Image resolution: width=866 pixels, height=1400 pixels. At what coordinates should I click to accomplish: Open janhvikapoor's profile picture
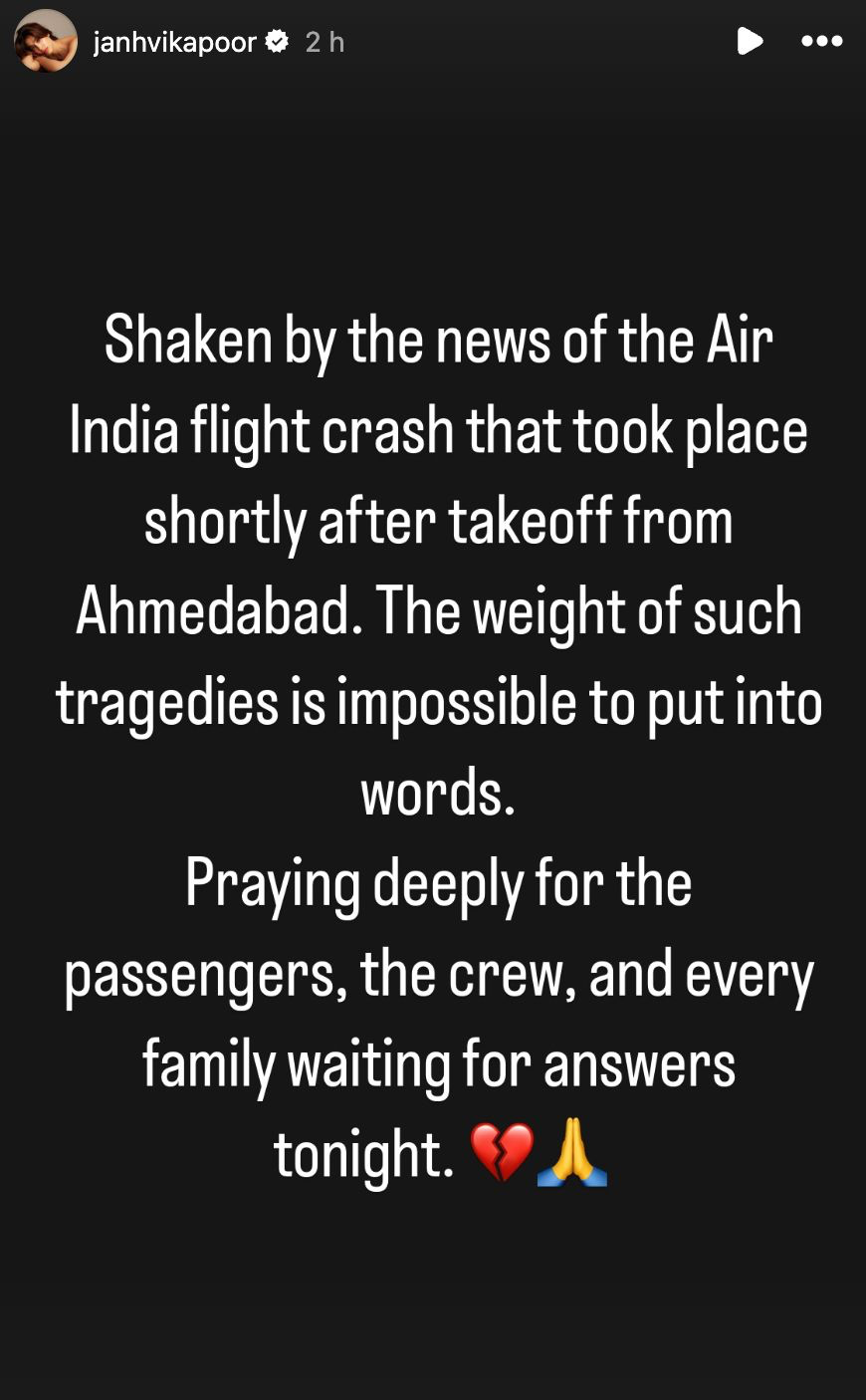click(46, 42)
